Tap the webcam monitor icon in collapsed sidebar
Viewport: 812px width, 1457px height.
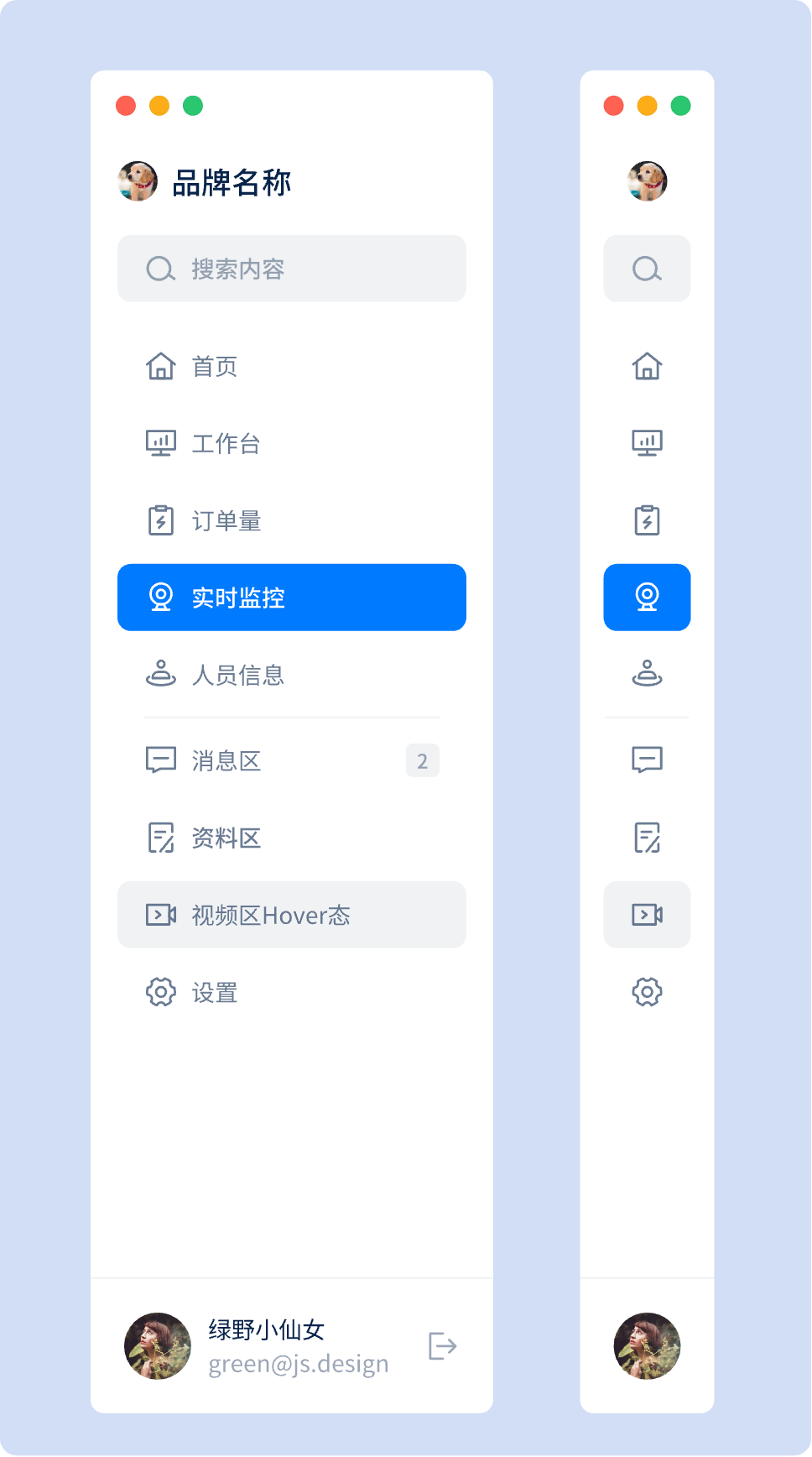click(647, 598)
